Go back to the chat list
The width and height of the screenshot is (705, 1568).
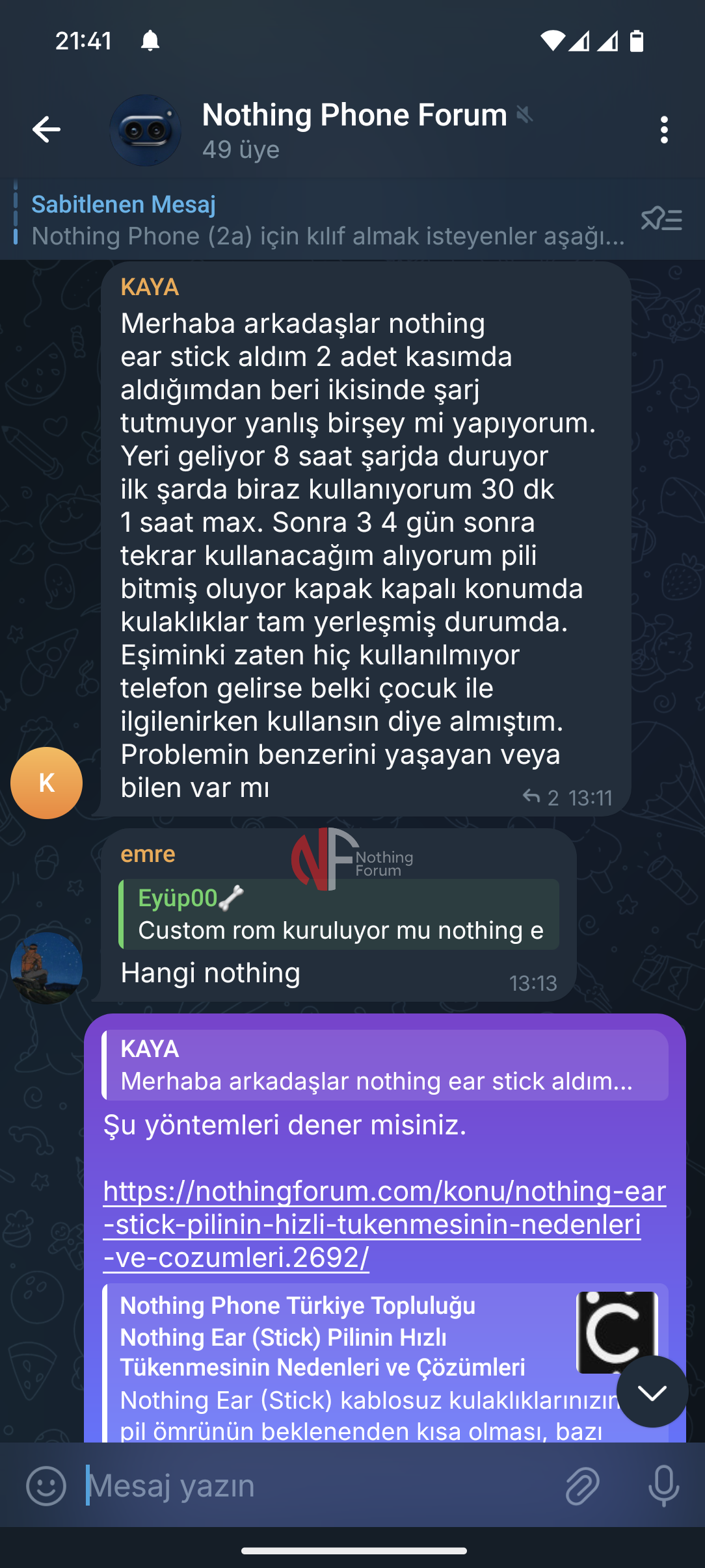click(46, 129)
